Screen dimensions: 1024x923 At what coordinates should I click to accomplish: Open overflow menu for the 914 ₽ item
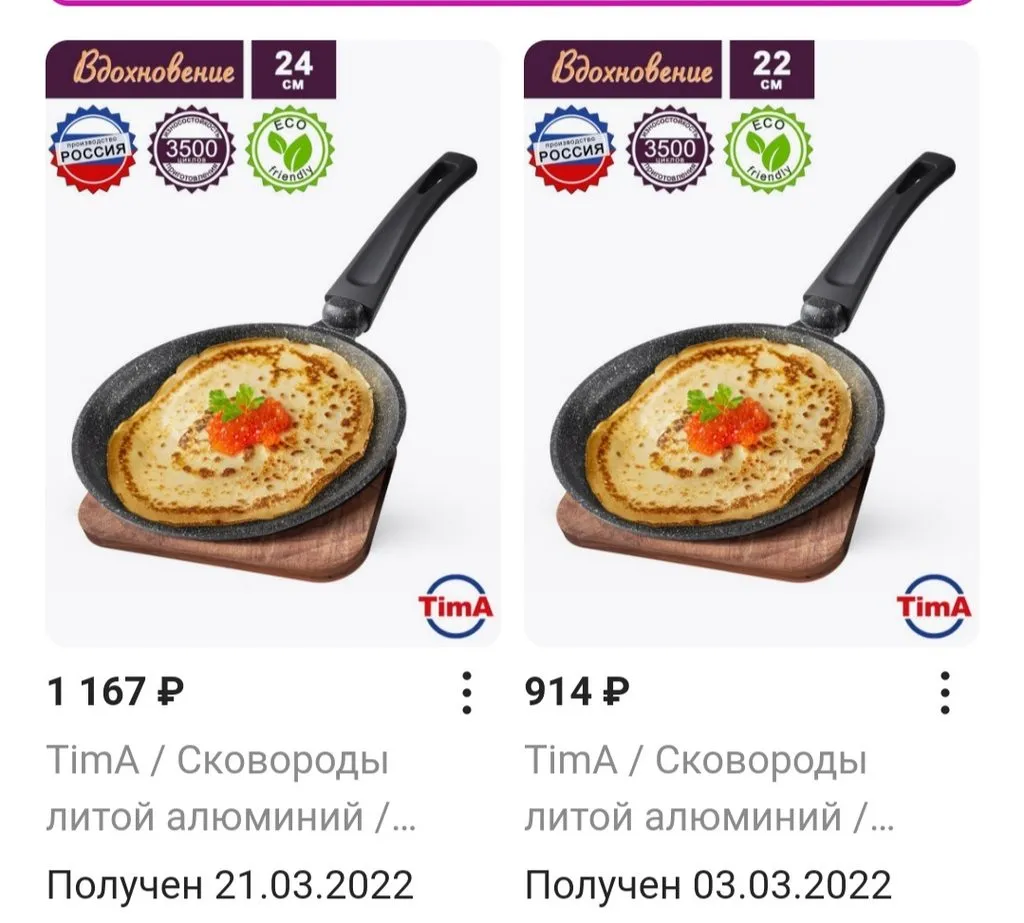coord(944,692)
